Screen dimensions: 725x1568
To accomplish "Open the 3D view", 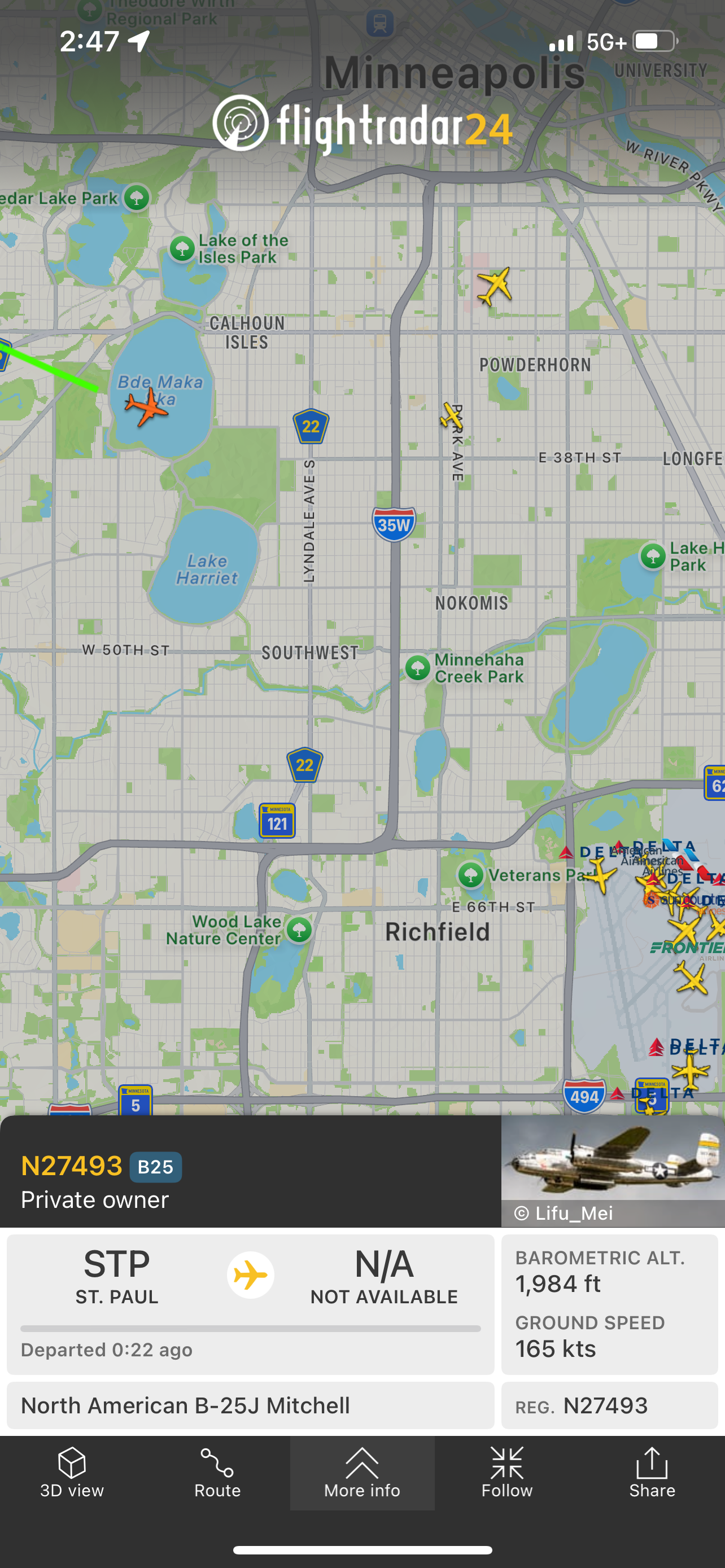I will (x=72, y=1472).
